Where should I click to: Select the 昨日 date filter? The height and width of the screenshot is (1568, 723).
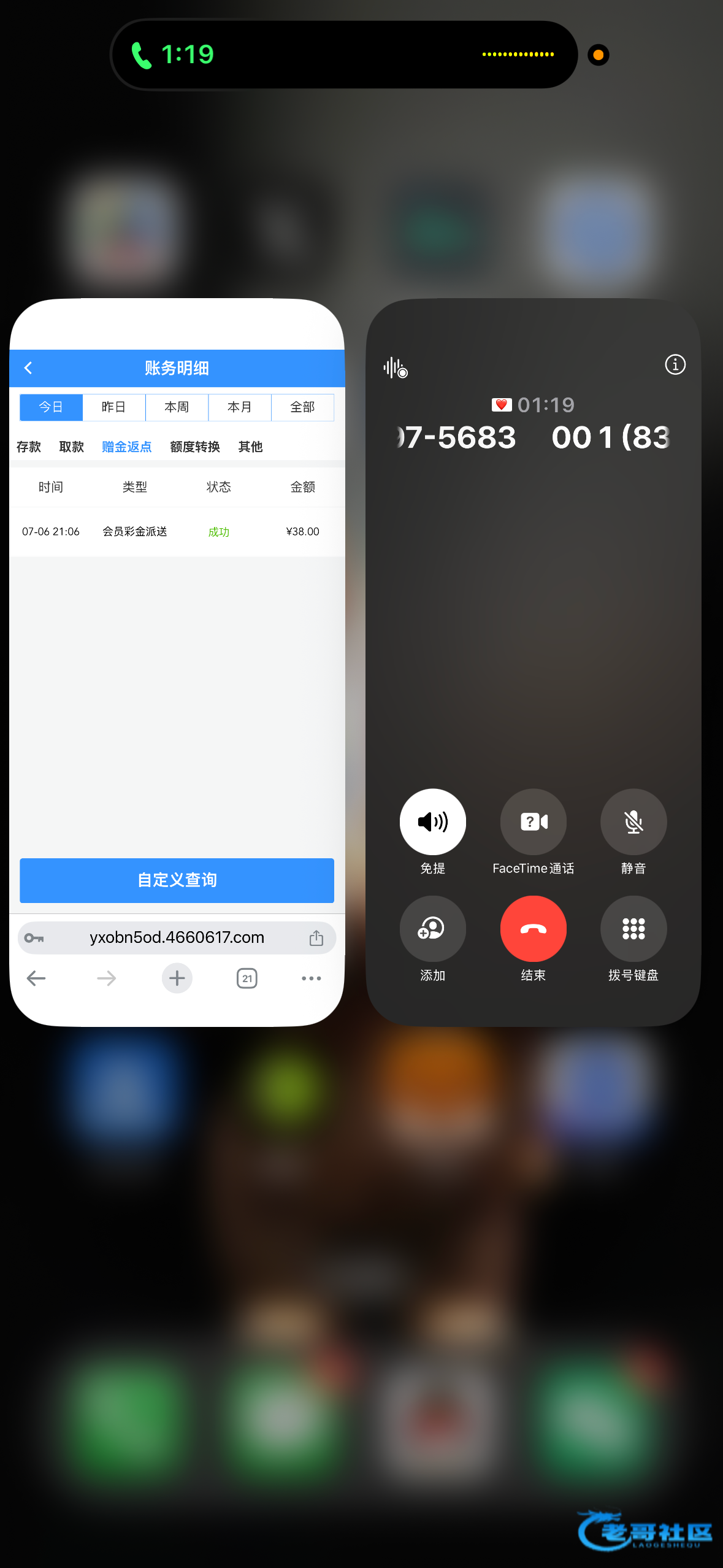[114, 407]
